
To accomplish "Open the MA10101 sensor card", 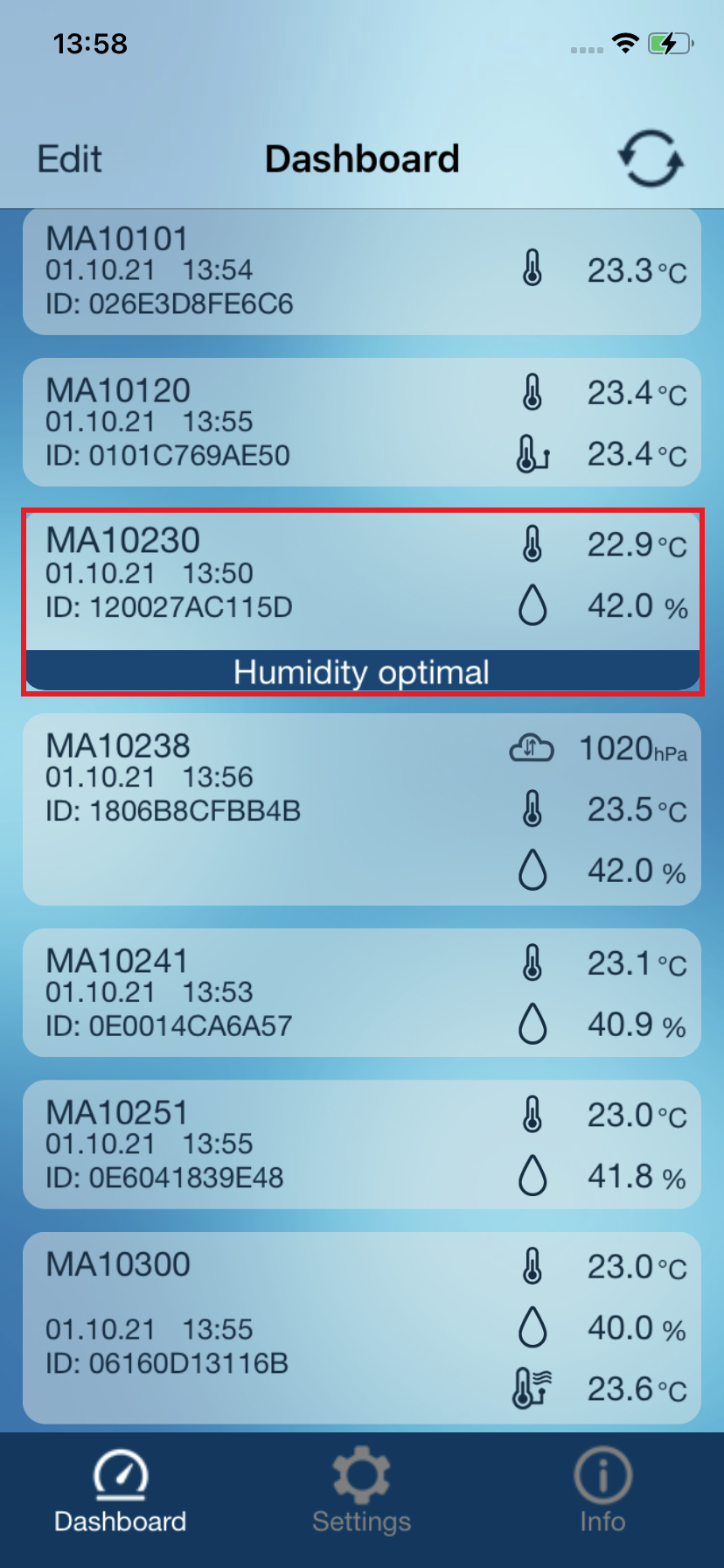I will [362, 272].
